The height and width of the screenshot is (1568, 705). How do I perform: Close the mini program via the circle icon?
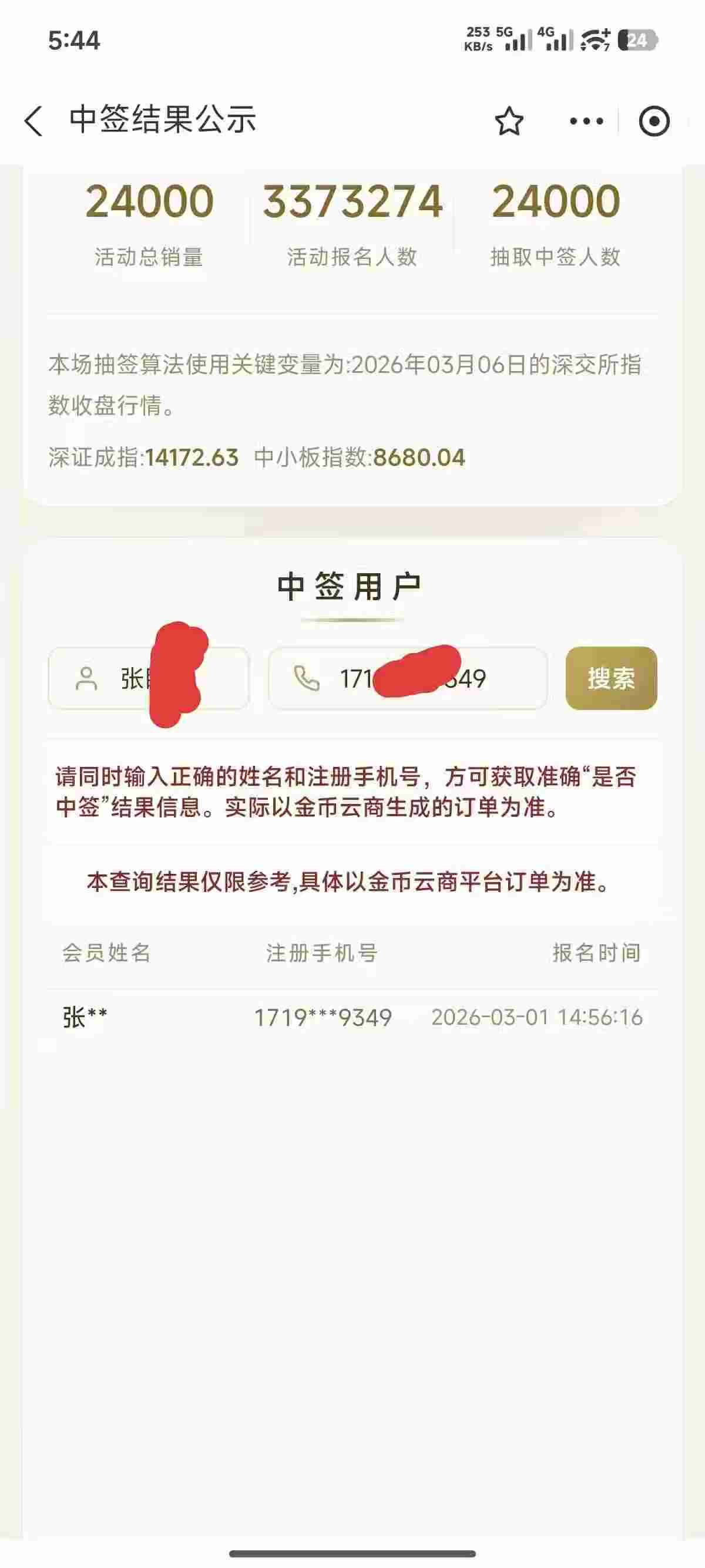pos(654,121)
